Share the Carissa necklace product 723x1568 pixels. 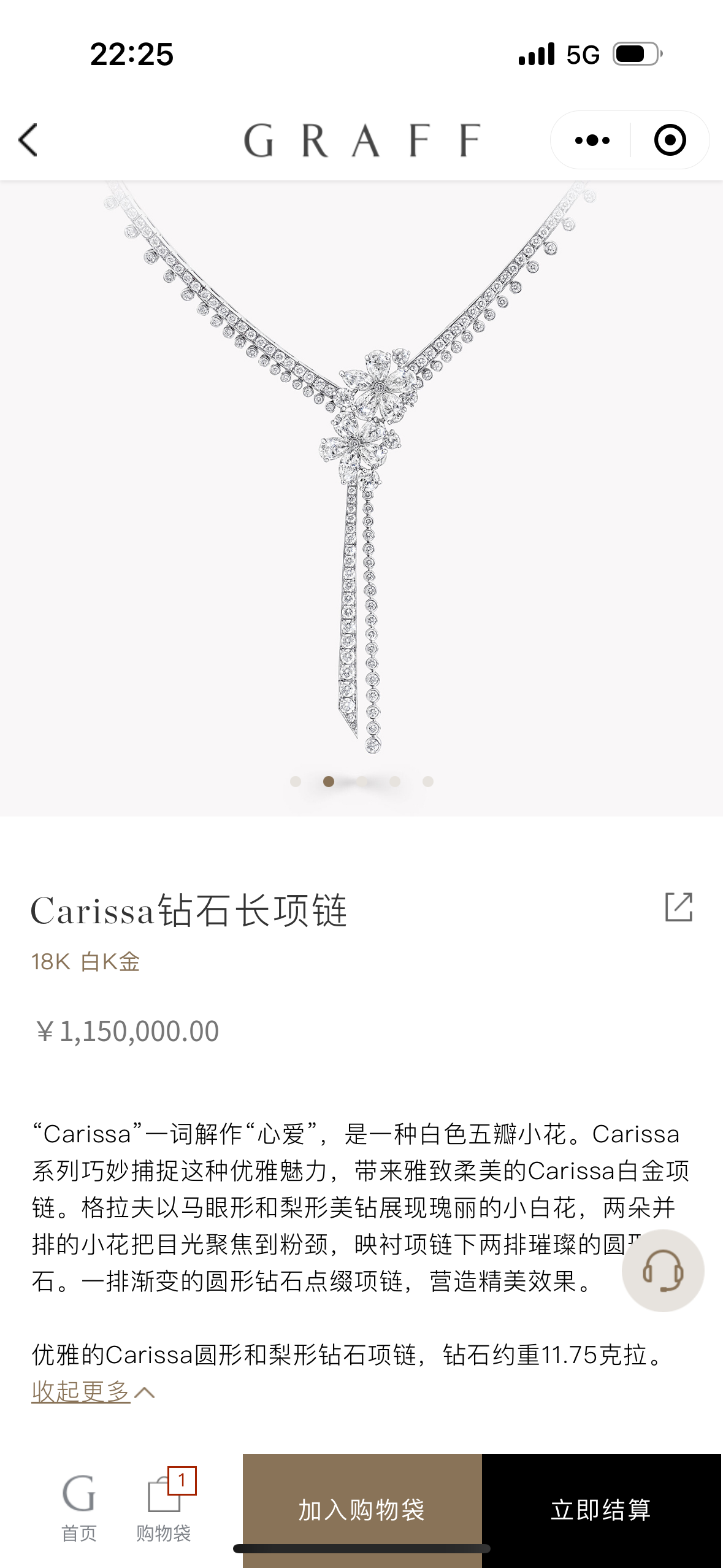679,907
